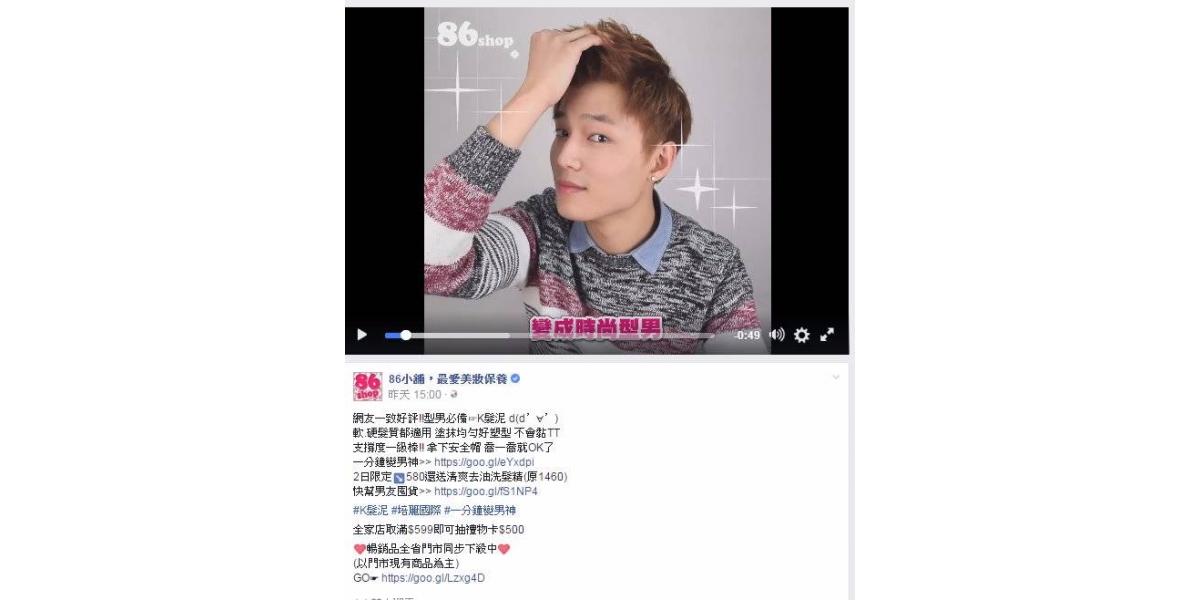Open 86shop profile picture

367,386
